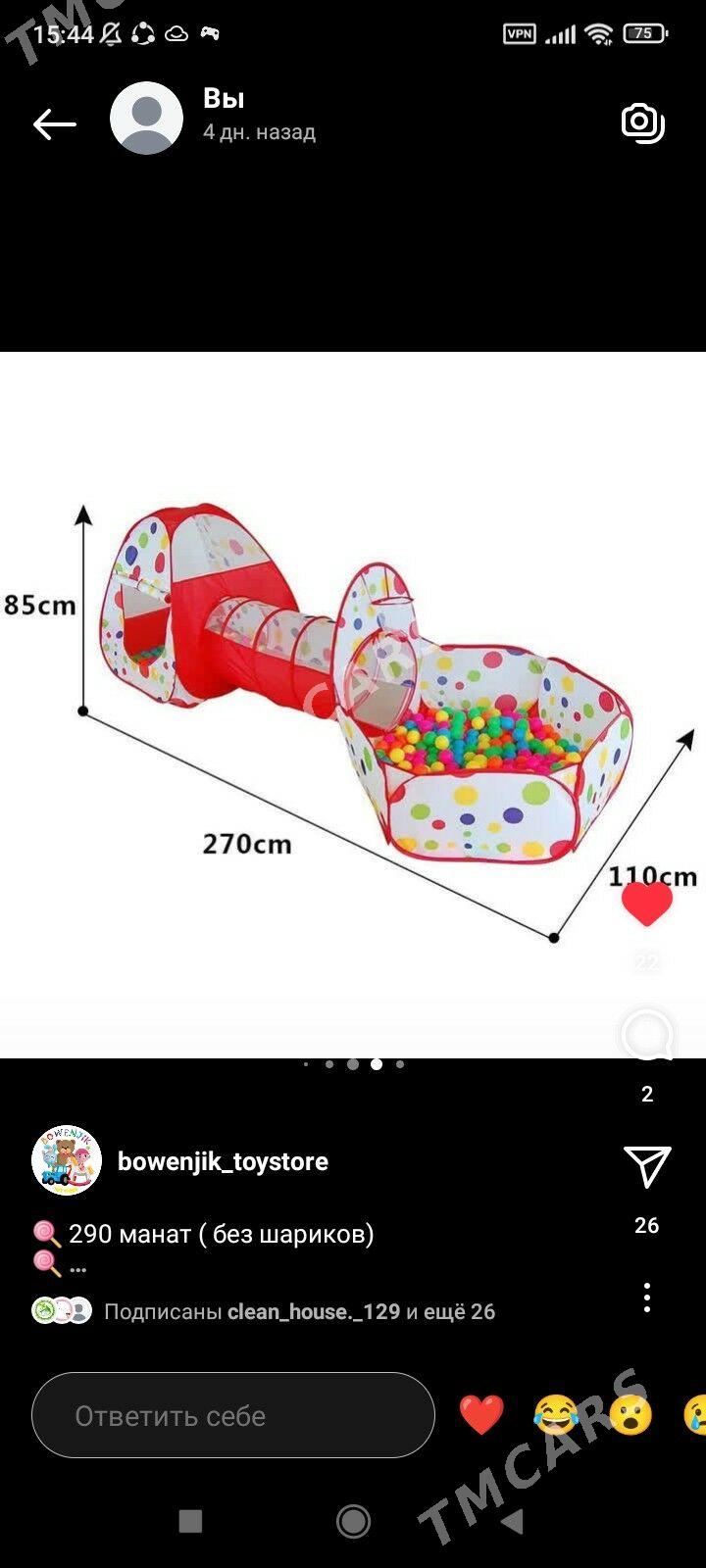Expand the caption about 290 манат
The image size is (706, 1568).
78,1268
